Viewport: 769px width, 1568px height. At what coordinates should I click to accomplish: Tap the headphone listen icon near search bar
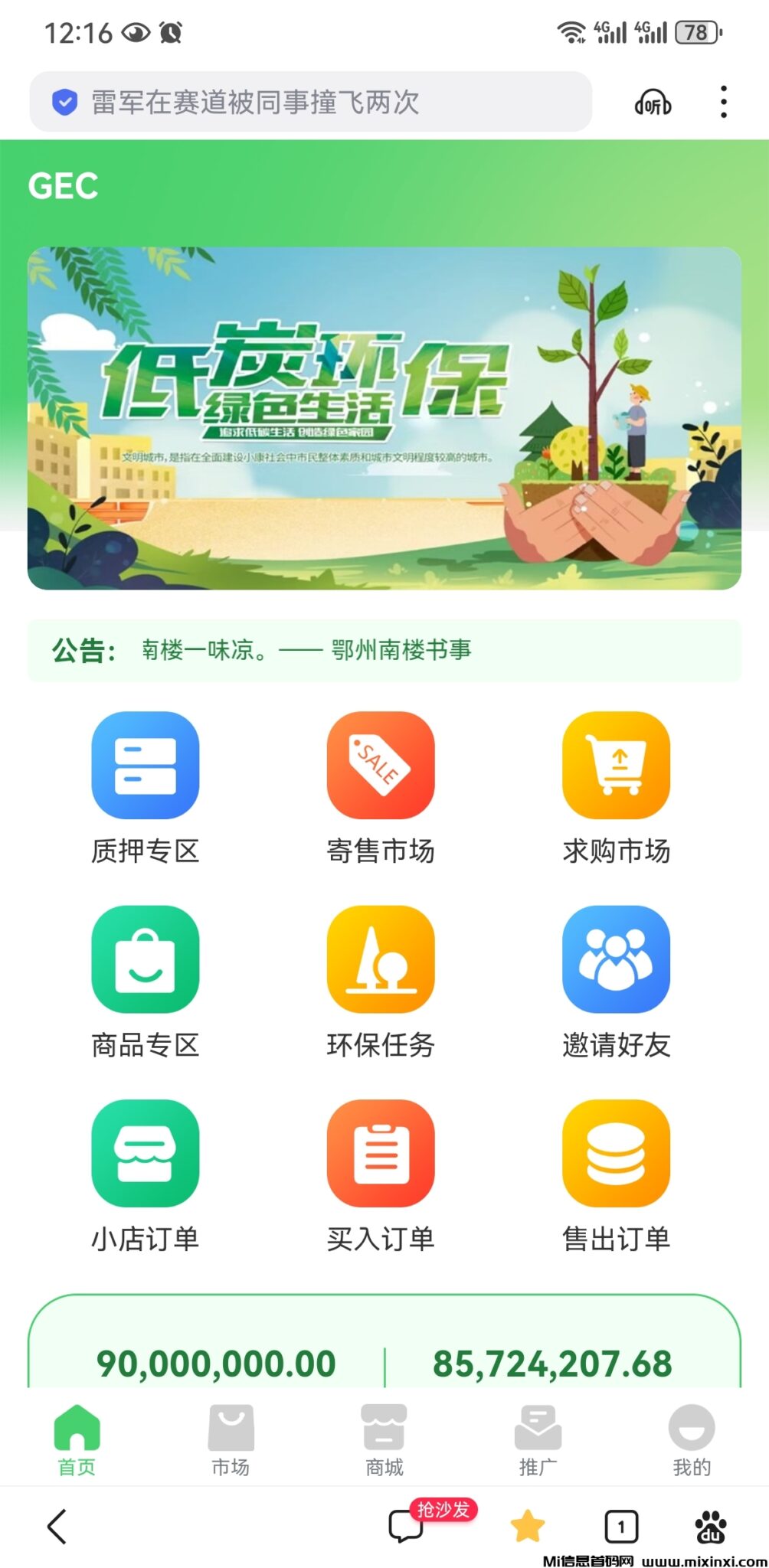(x=655, y=102)
